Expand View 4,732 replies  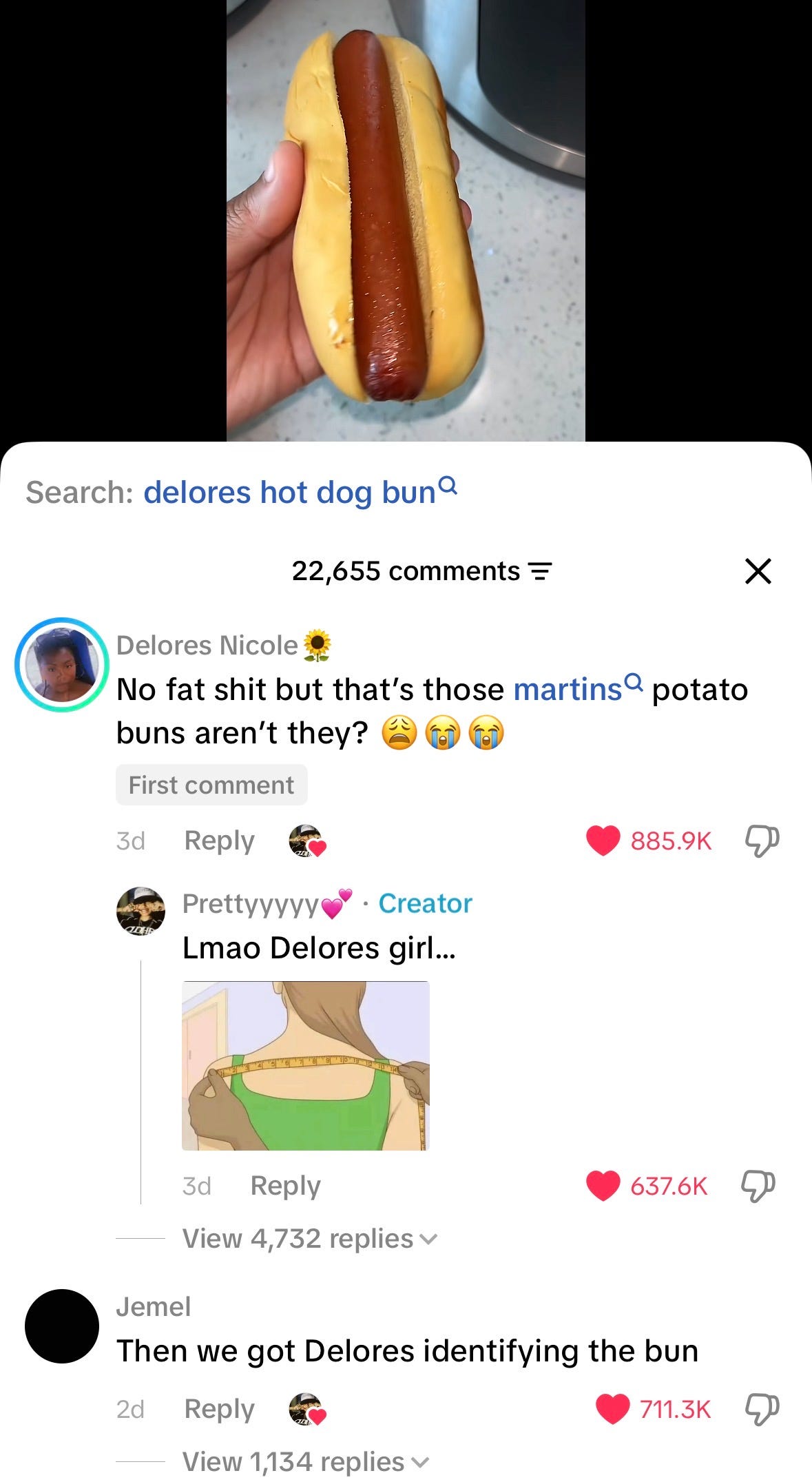(309, 1239)
